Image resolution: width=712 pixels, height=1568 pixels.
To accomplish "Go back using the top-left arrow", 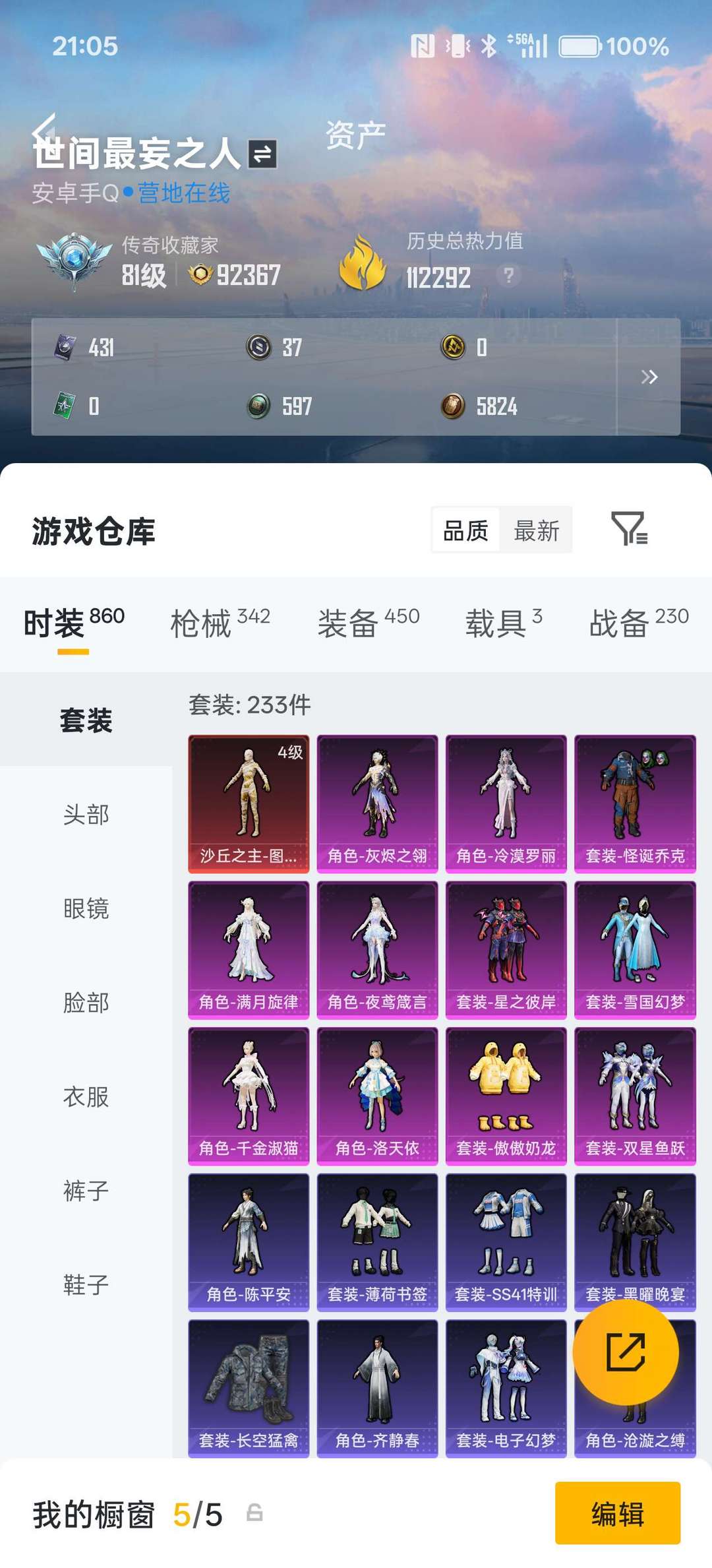I will coord(44,131).
